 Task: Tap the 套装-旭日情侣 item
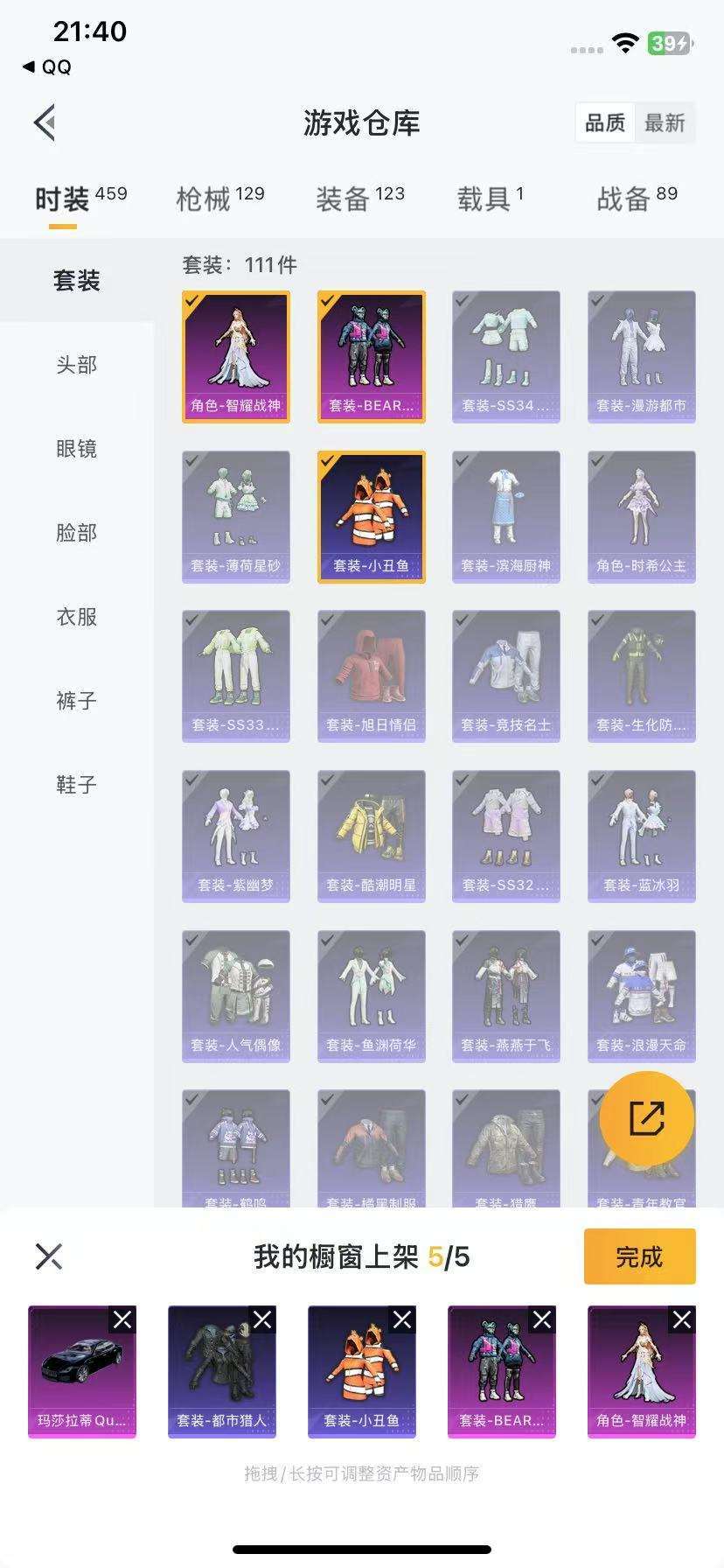point(371,675)
